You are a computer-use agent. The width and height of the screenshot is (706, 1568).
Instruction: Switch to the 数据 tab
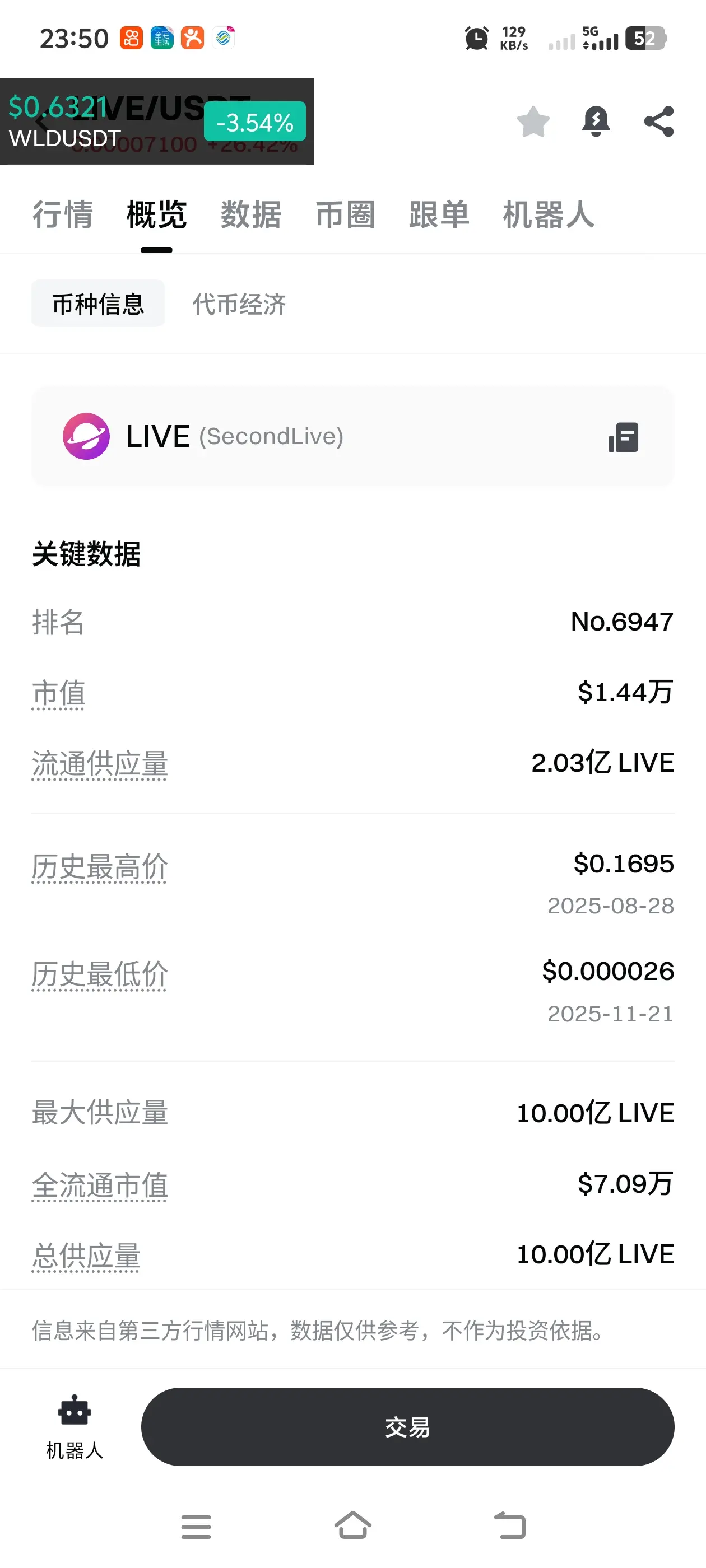(x=251, y=215)
